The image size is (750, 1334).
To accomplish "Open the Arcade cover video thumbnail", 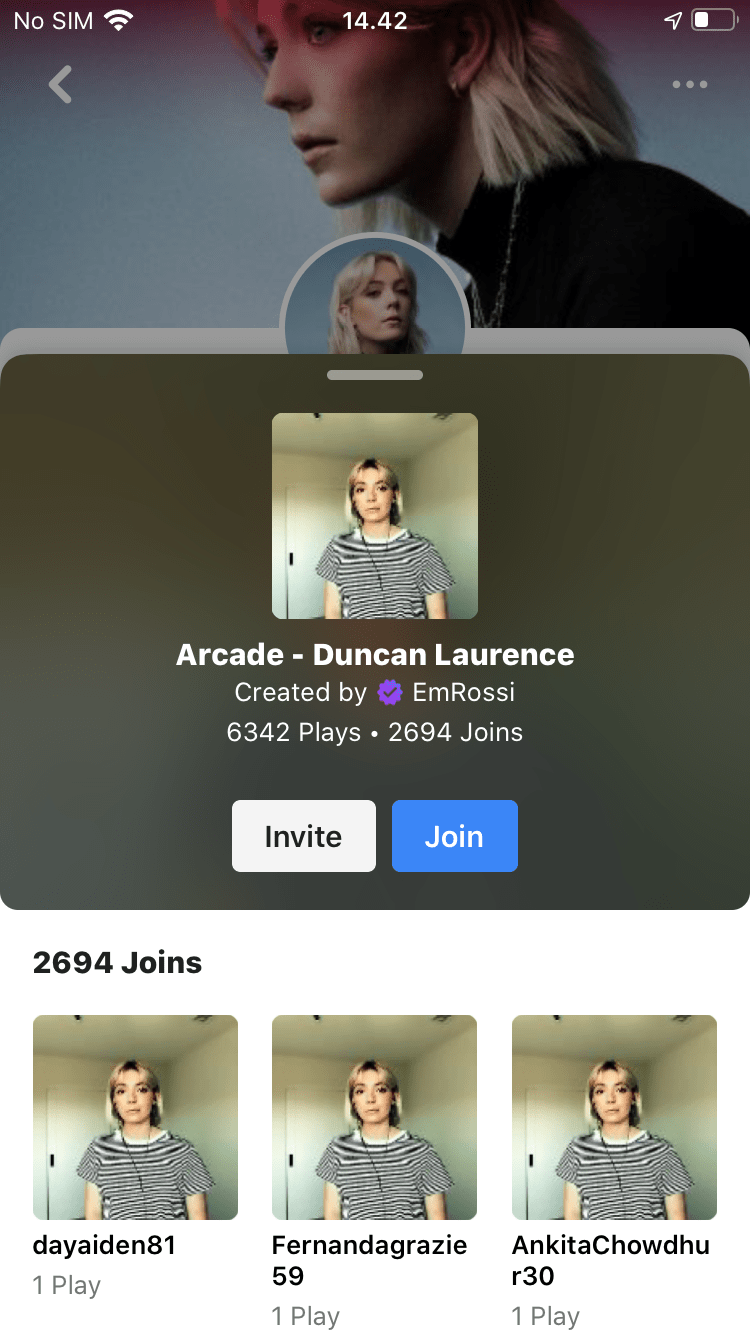I will 375,516.
